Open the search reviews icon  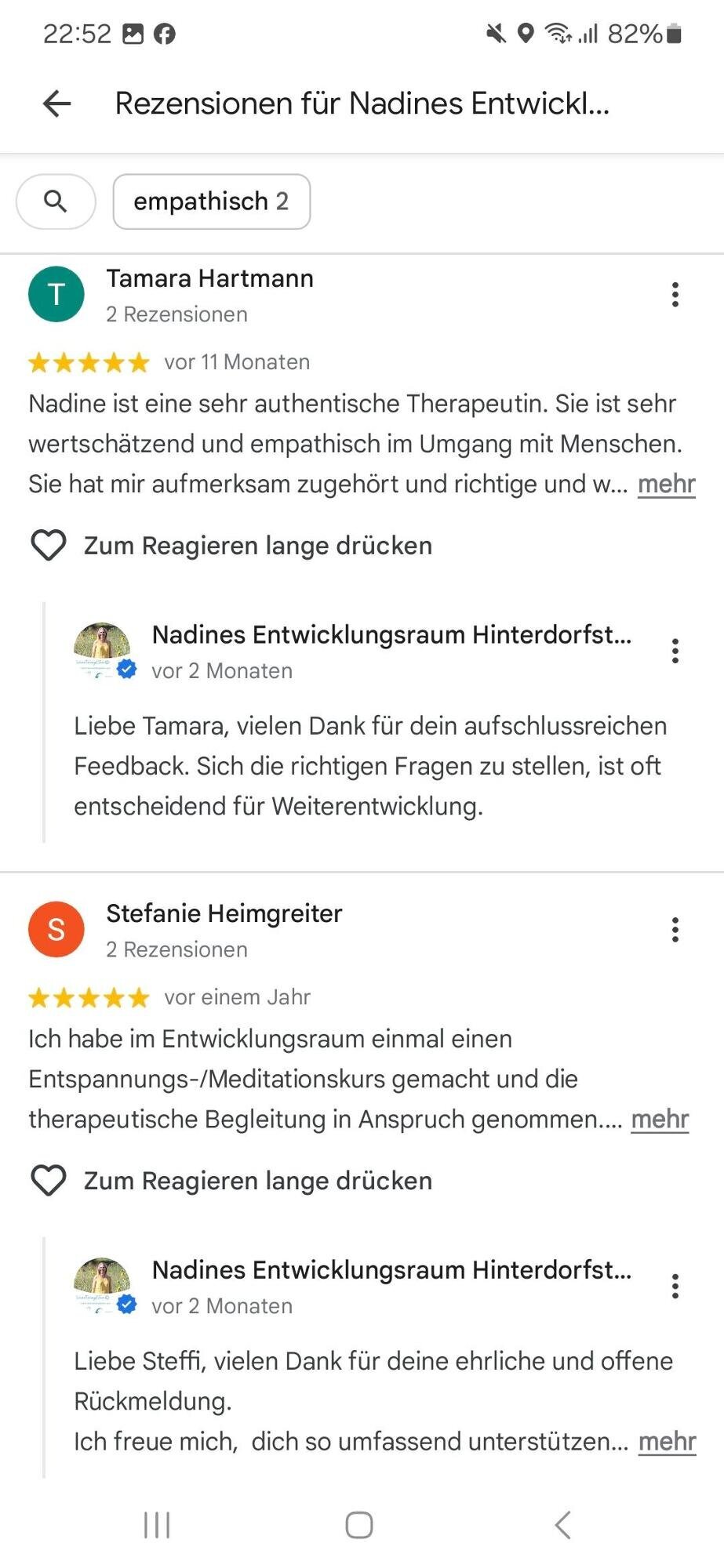point(56,201)
